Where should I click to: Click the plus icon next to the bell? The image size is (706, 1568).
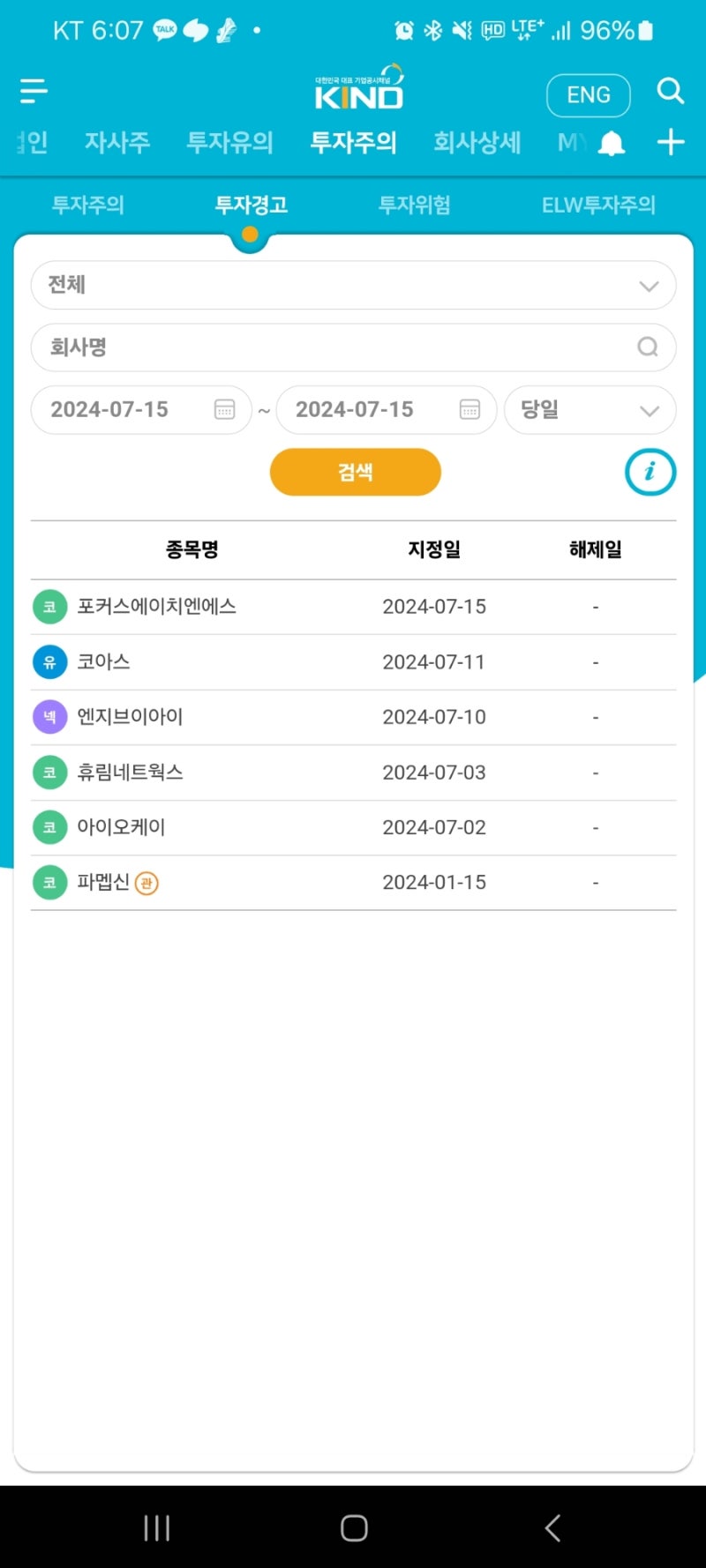click(670, 143)
